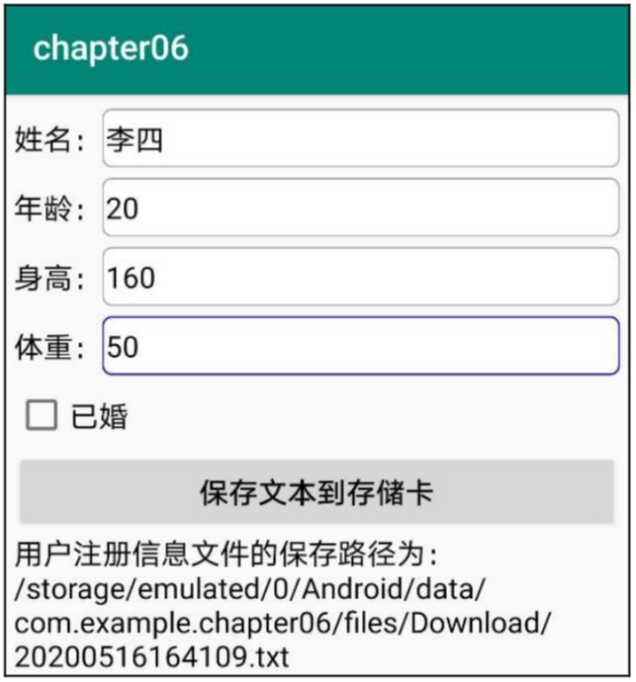Screen dimensions: 636x682
Task: Tap the 姓名 field containing 李四
Action: tap(360, 139)
